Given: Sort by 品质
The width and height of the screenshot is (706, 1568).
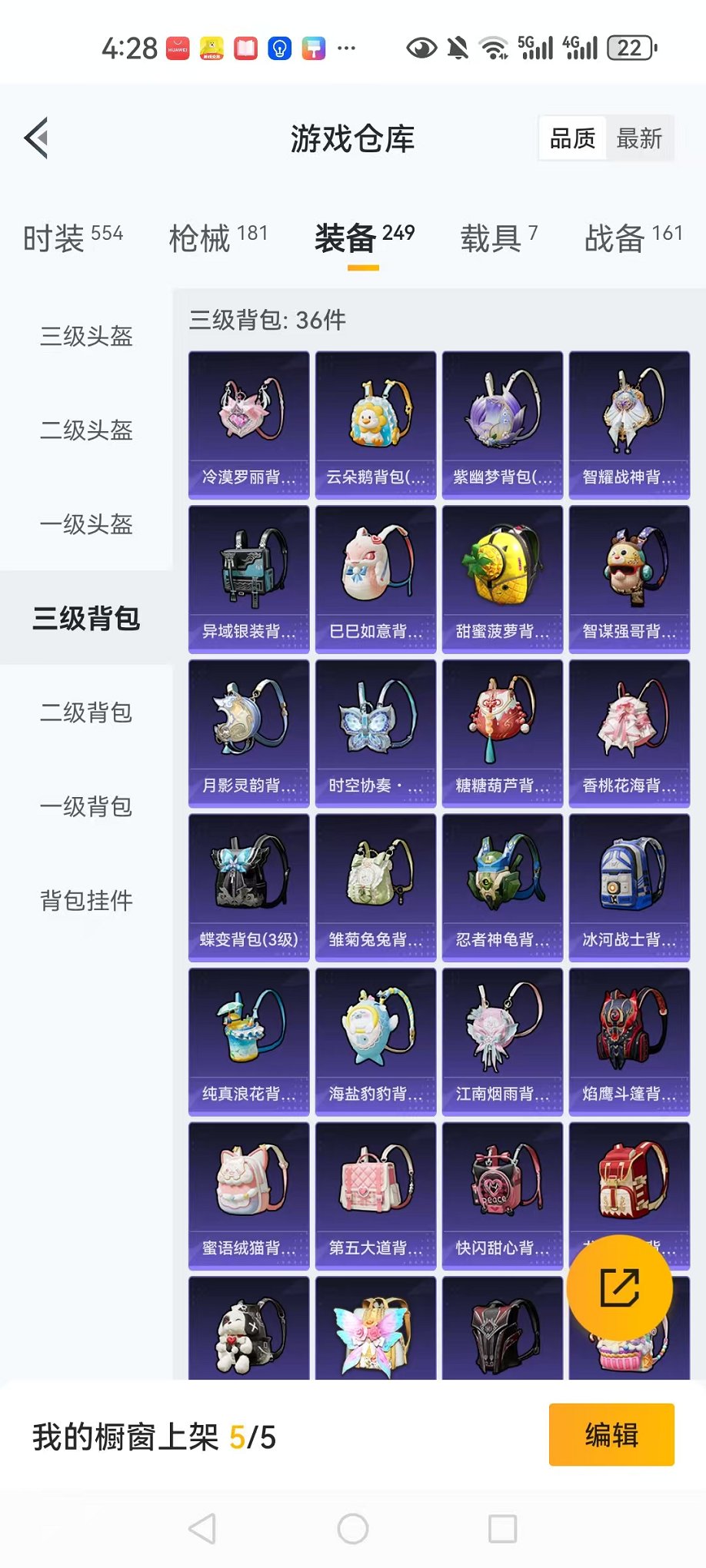Looking at the screenshot, I should [572, 139].
